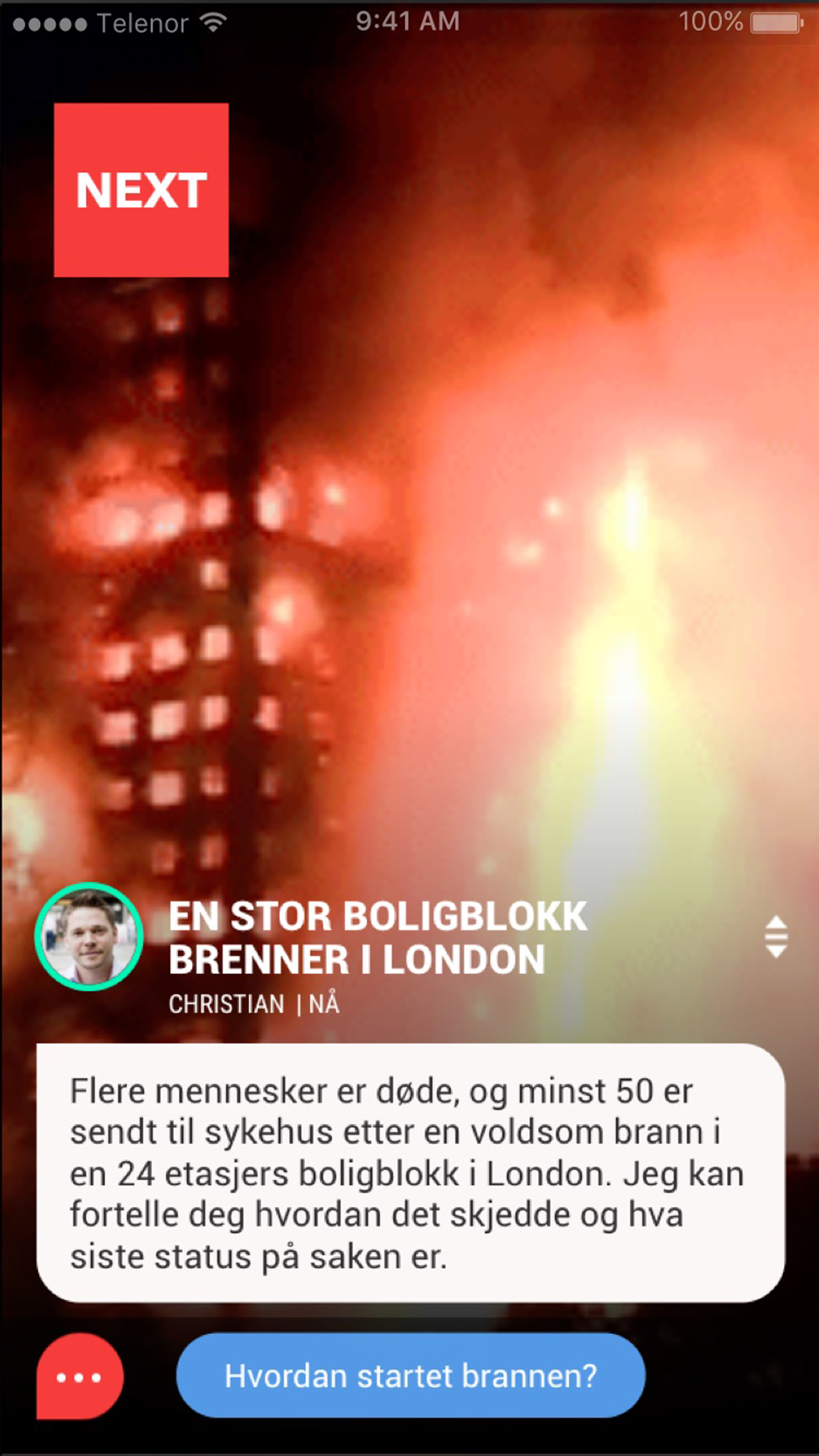Open Christian's profile avatar
Image resolution: width=819 pixels, height=1456 pixels.
click(x=89, y=936)
